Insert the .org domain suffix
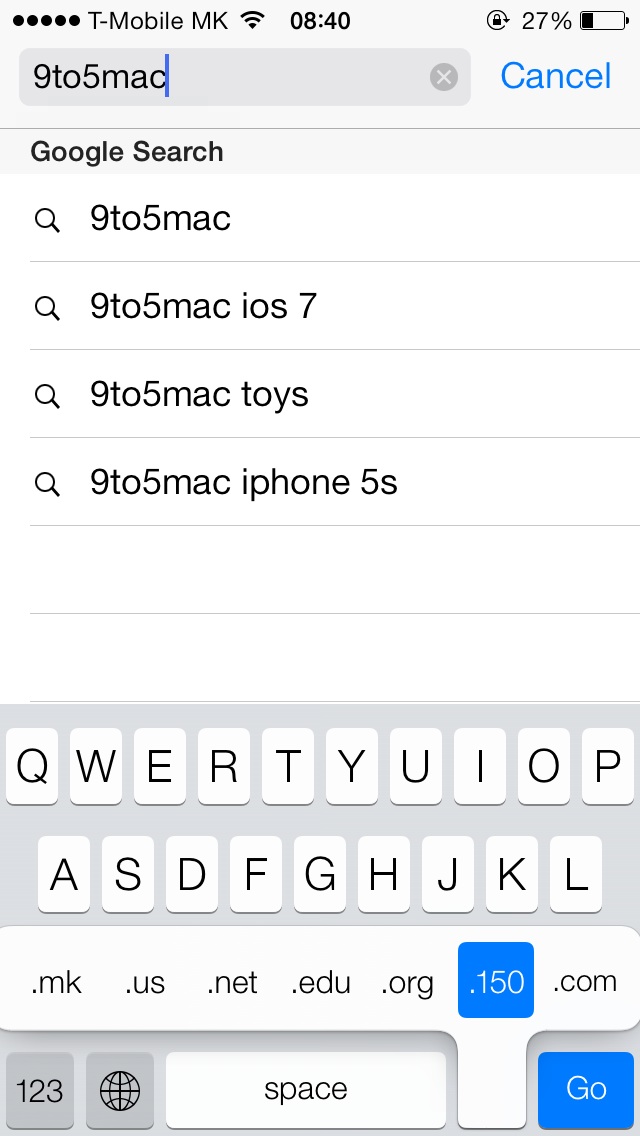The width and height of the screenshot is (640, 1136). point(407,983)
